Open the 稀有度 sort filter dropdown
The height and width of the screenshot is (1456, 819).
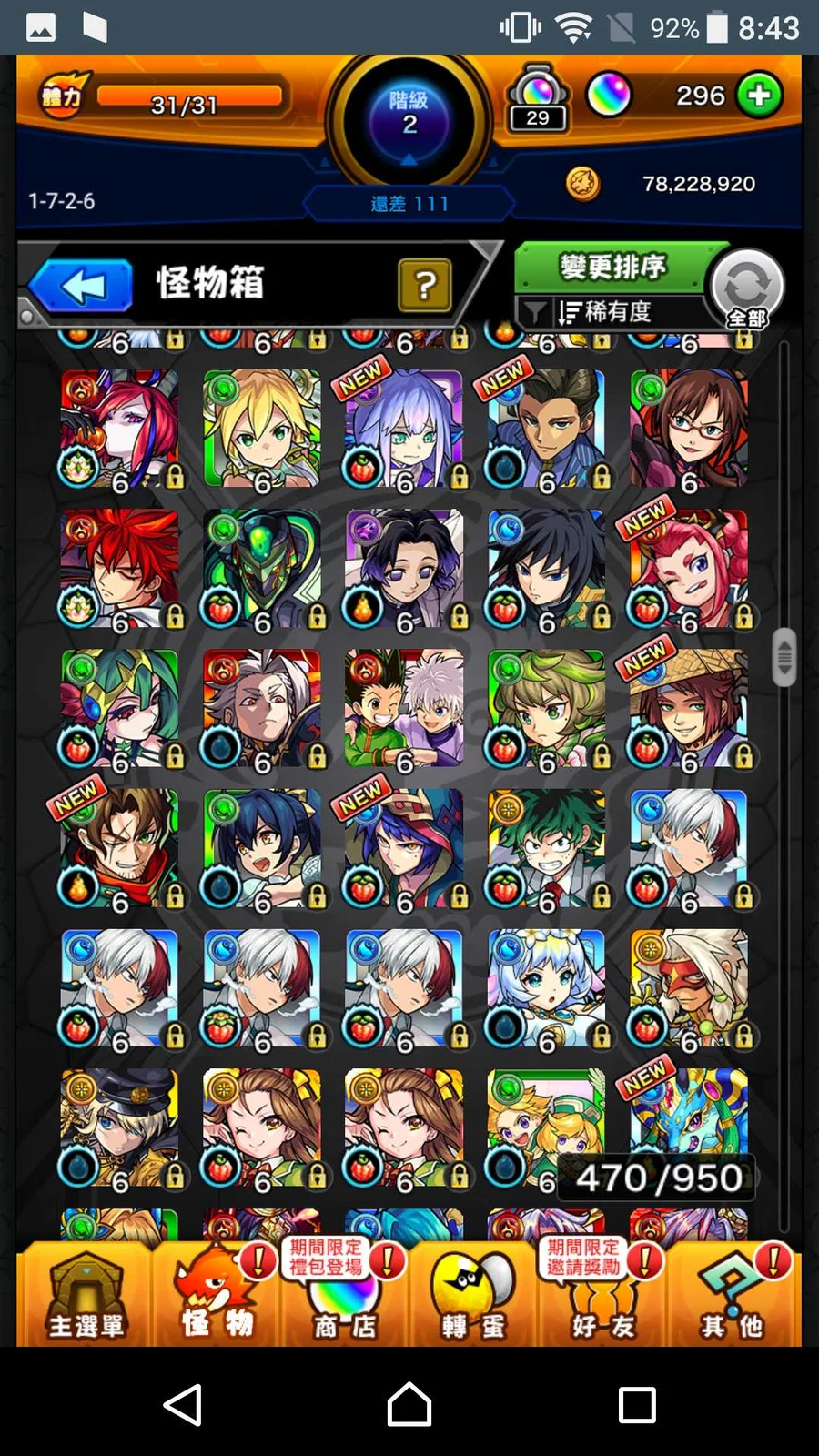605,312
